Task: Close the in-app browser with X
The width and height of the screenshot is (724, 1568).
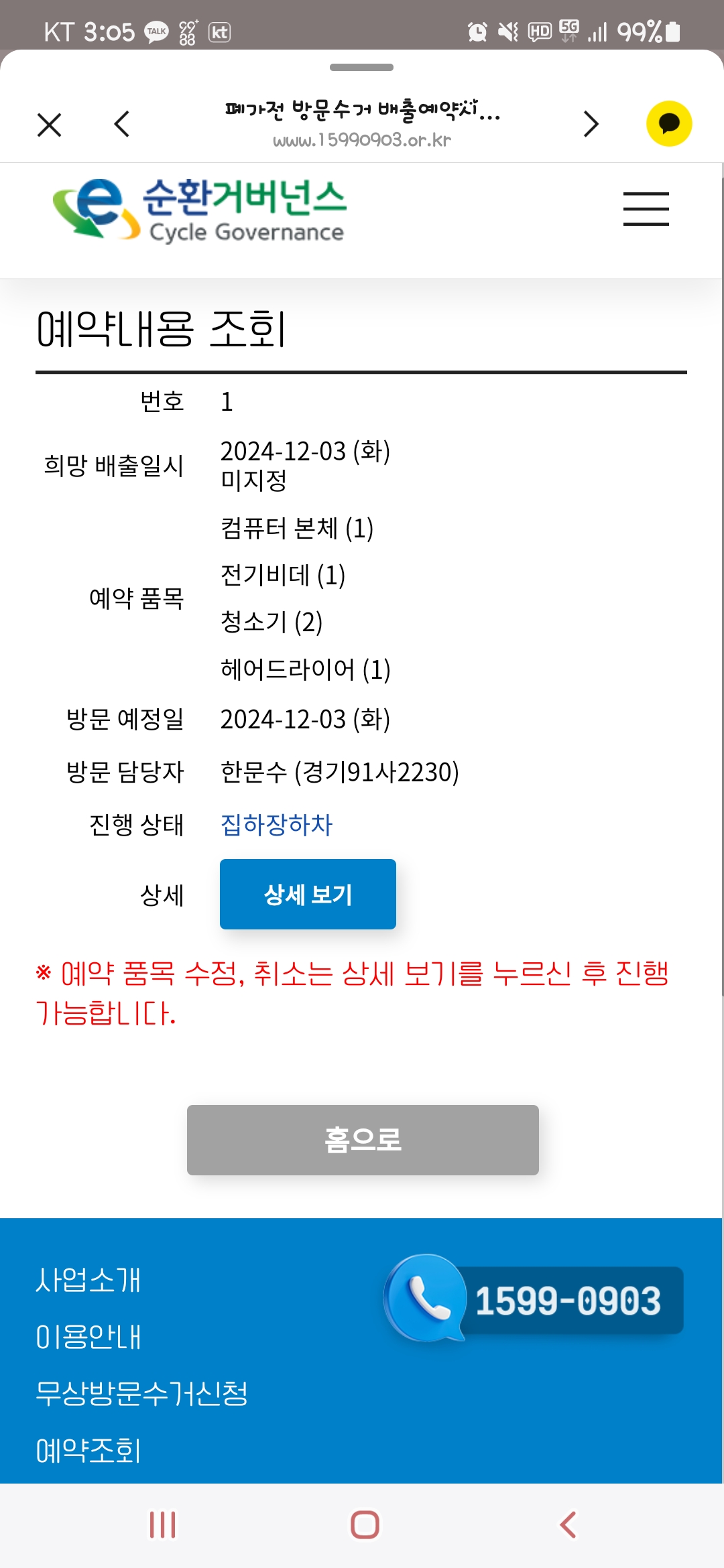Action: pyautogui.click(x=50, y=125)
